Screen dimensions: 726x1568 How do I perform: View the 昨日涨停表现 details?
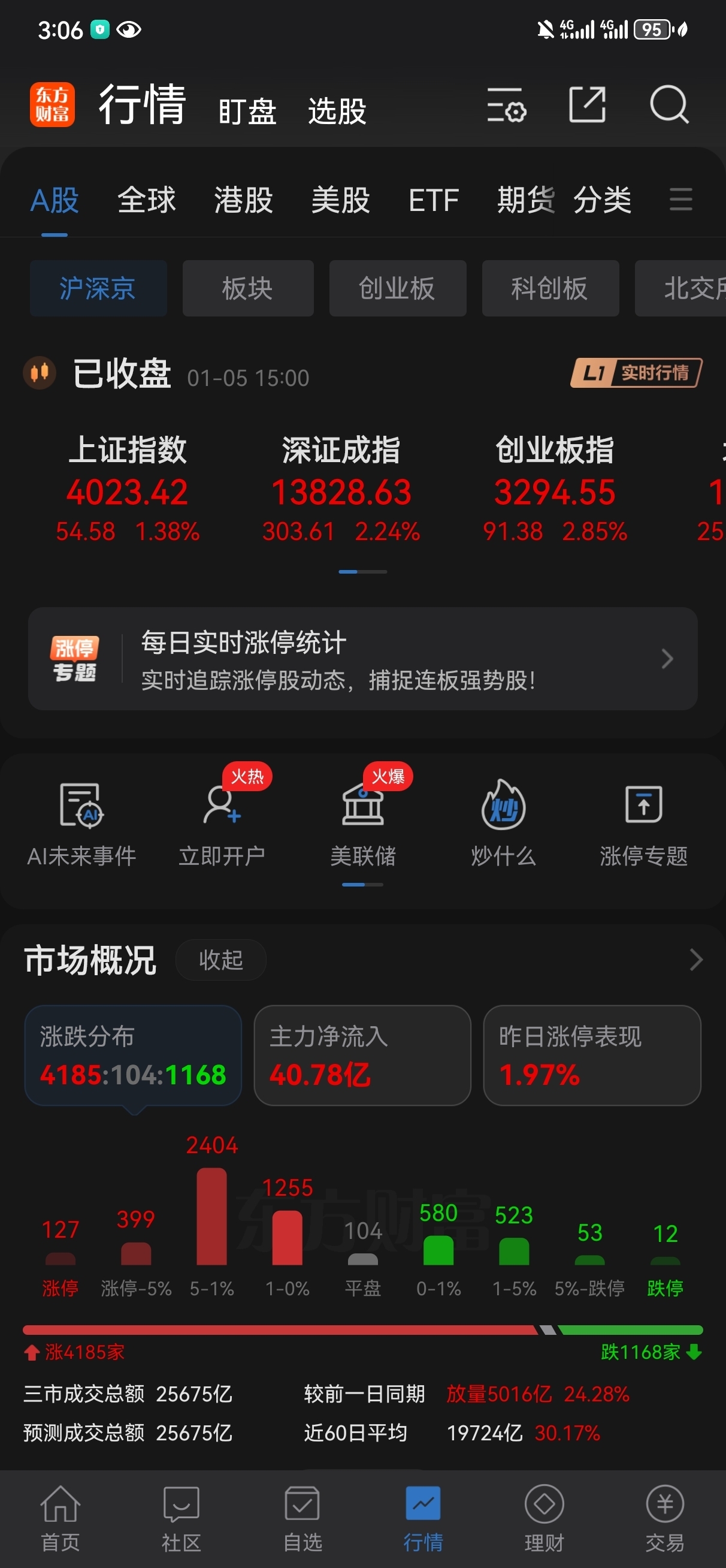591,1056
